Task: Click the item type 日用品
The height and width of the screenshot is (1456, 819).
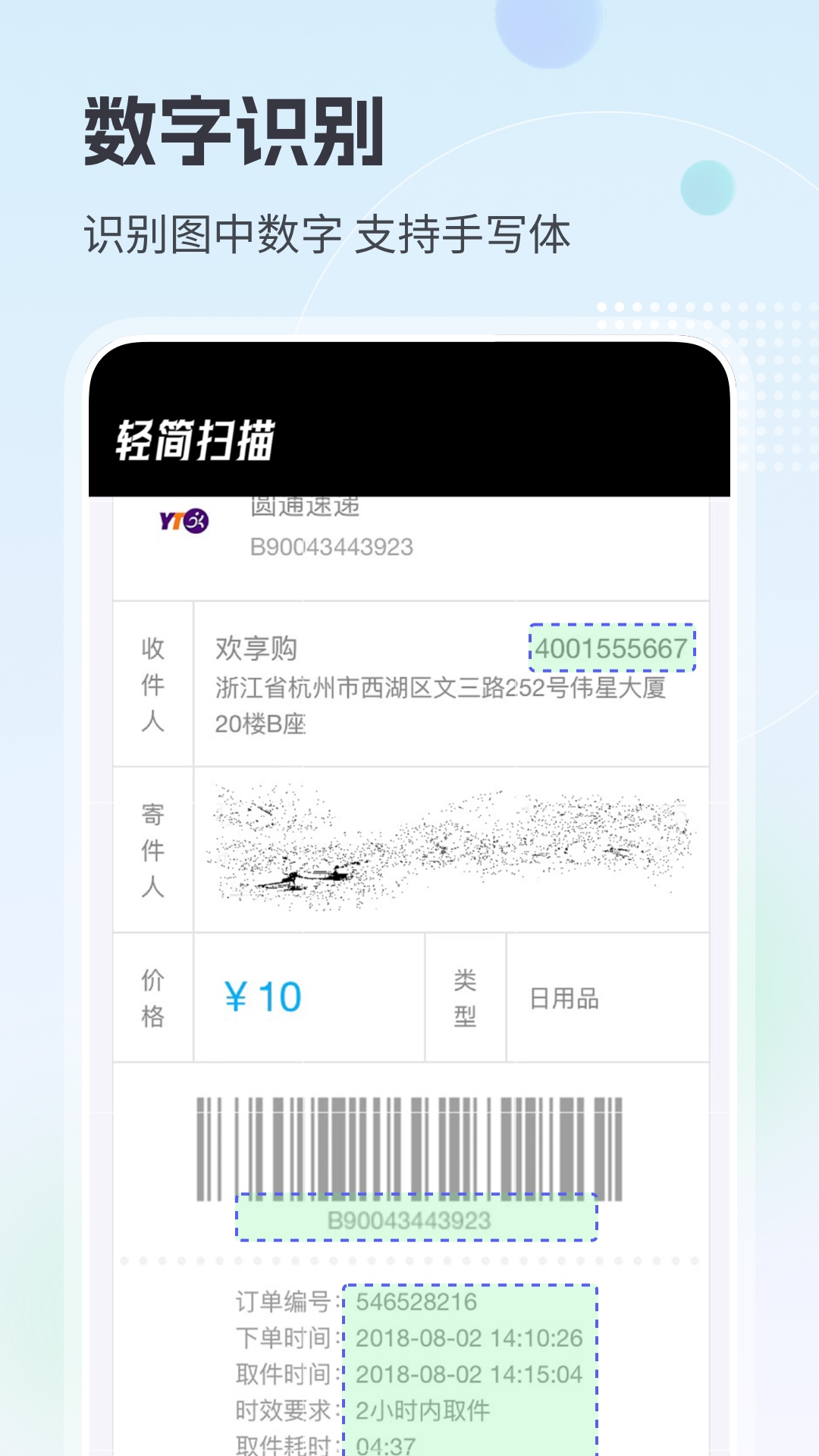Action: click(565, 999)
